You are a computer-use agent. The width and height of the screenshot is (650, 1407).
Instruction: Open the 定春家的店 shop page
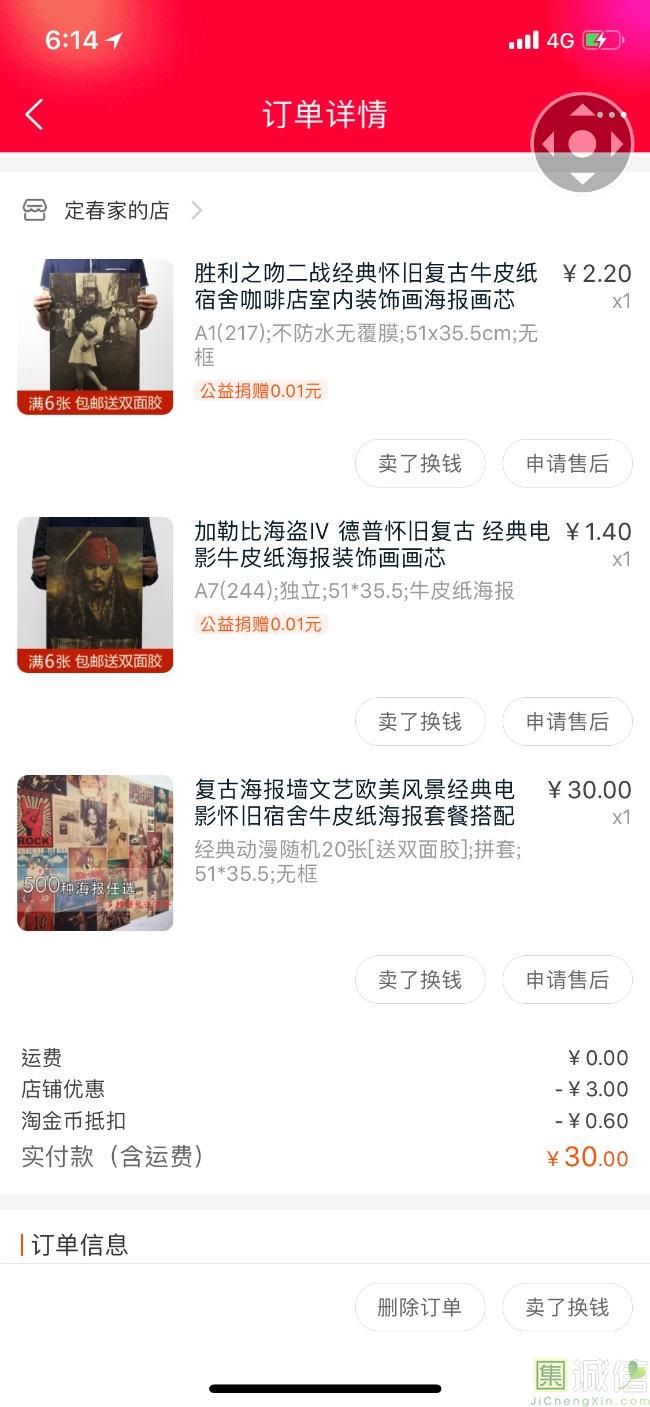pyautogui.click(x=116, y=210)
